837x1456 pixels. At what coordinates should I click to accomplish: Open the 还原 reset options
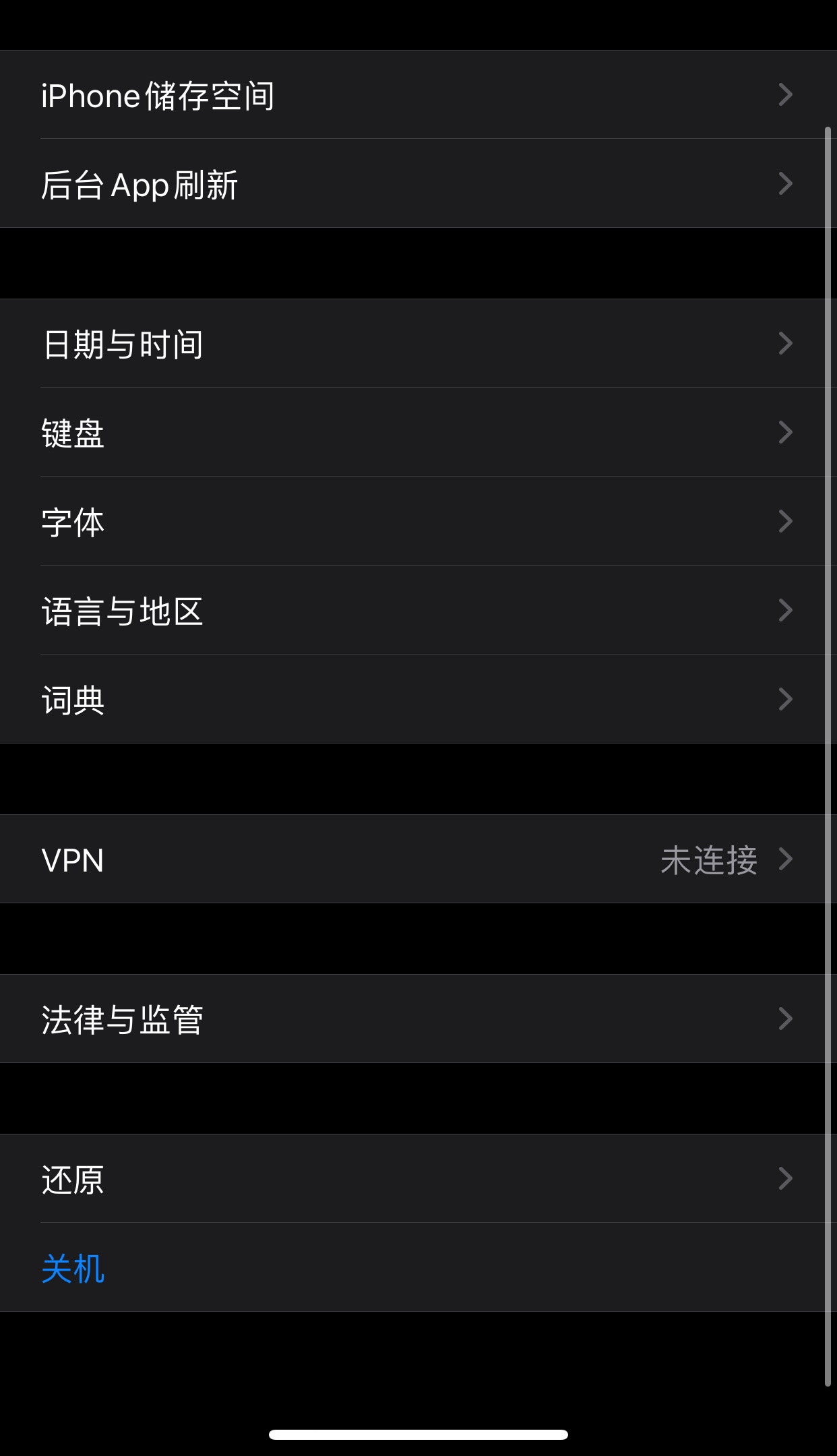pos(418,1179)
